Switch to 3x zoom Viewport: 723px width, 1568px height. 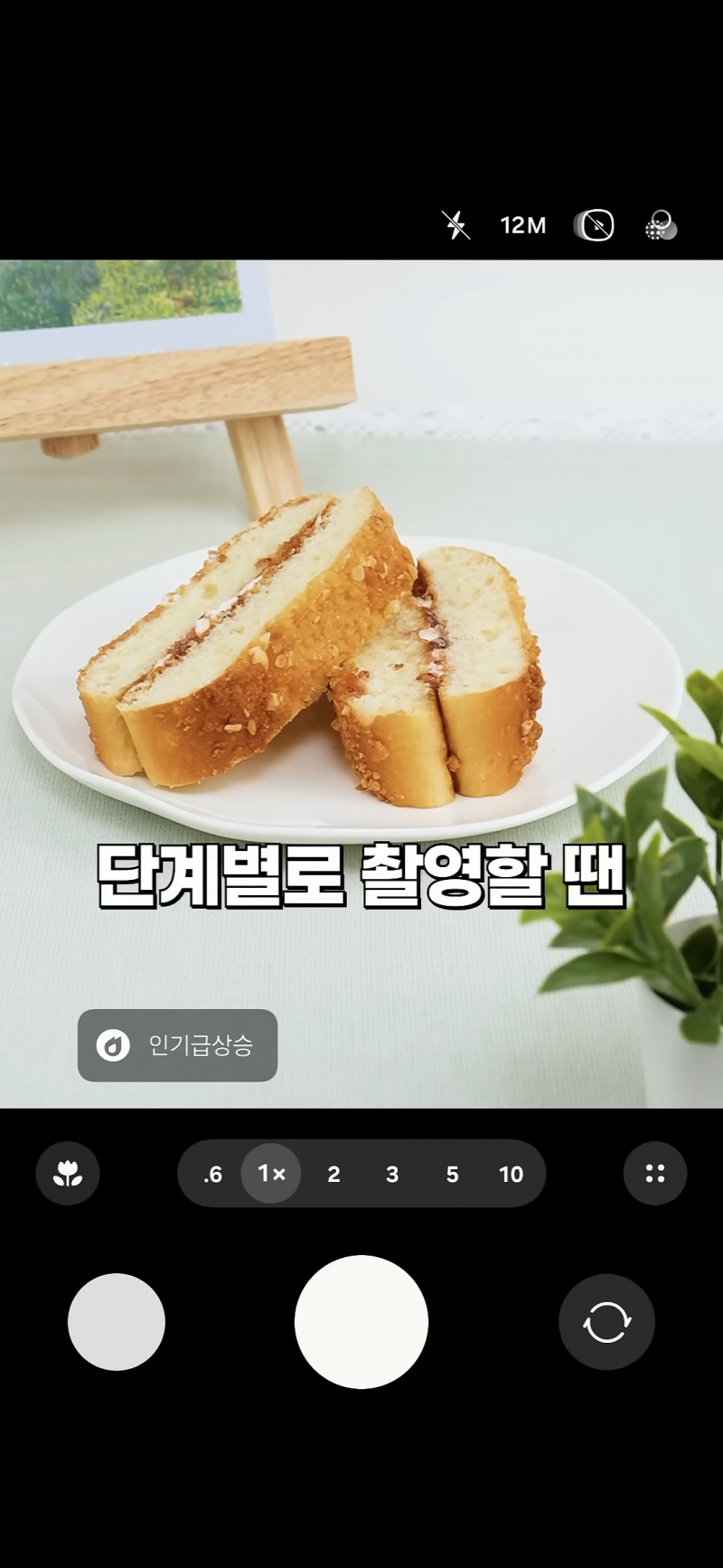coord(392,1174)
